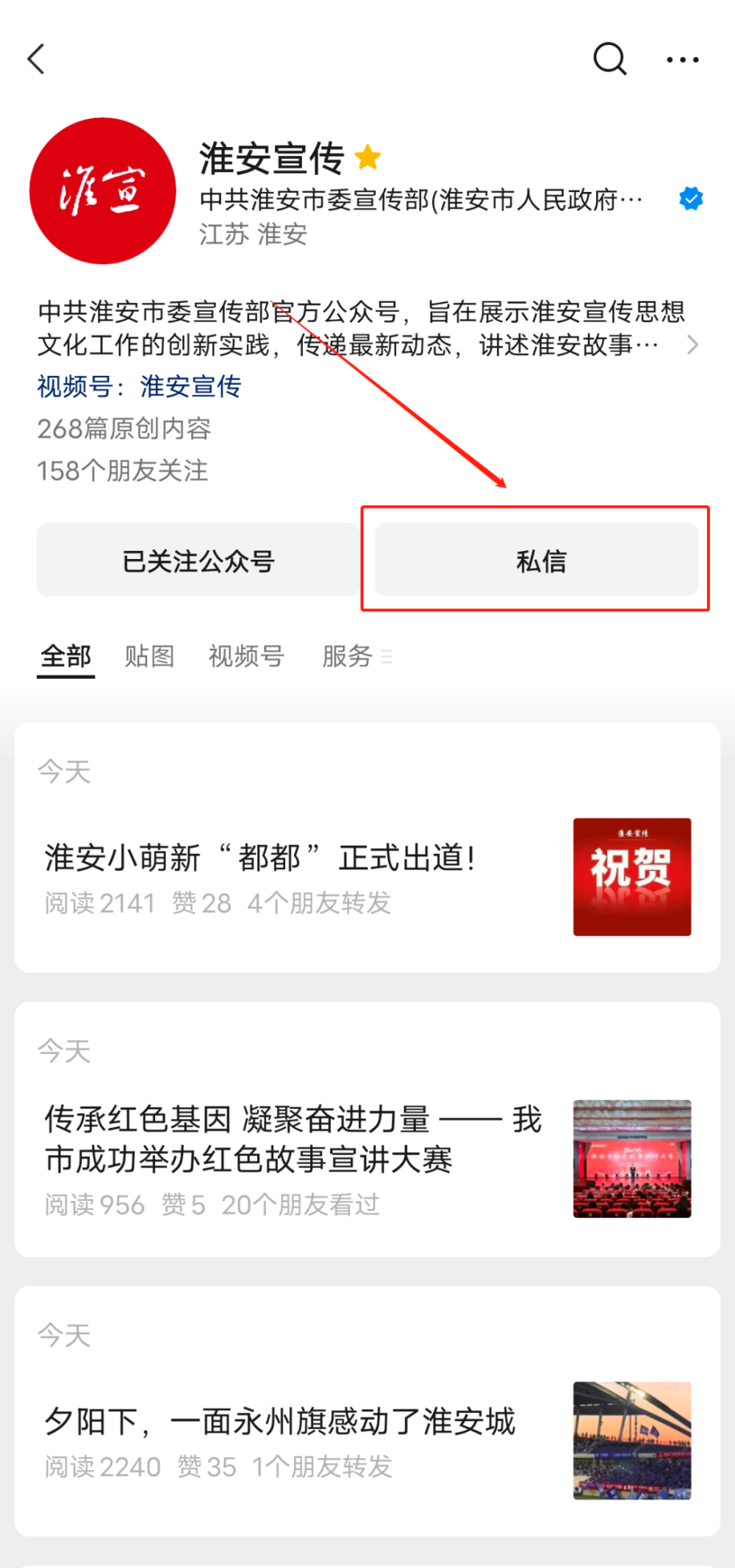Switch to the 贴图 tab
Screen dimensions: 735x1568
click(x=149, y=655)
